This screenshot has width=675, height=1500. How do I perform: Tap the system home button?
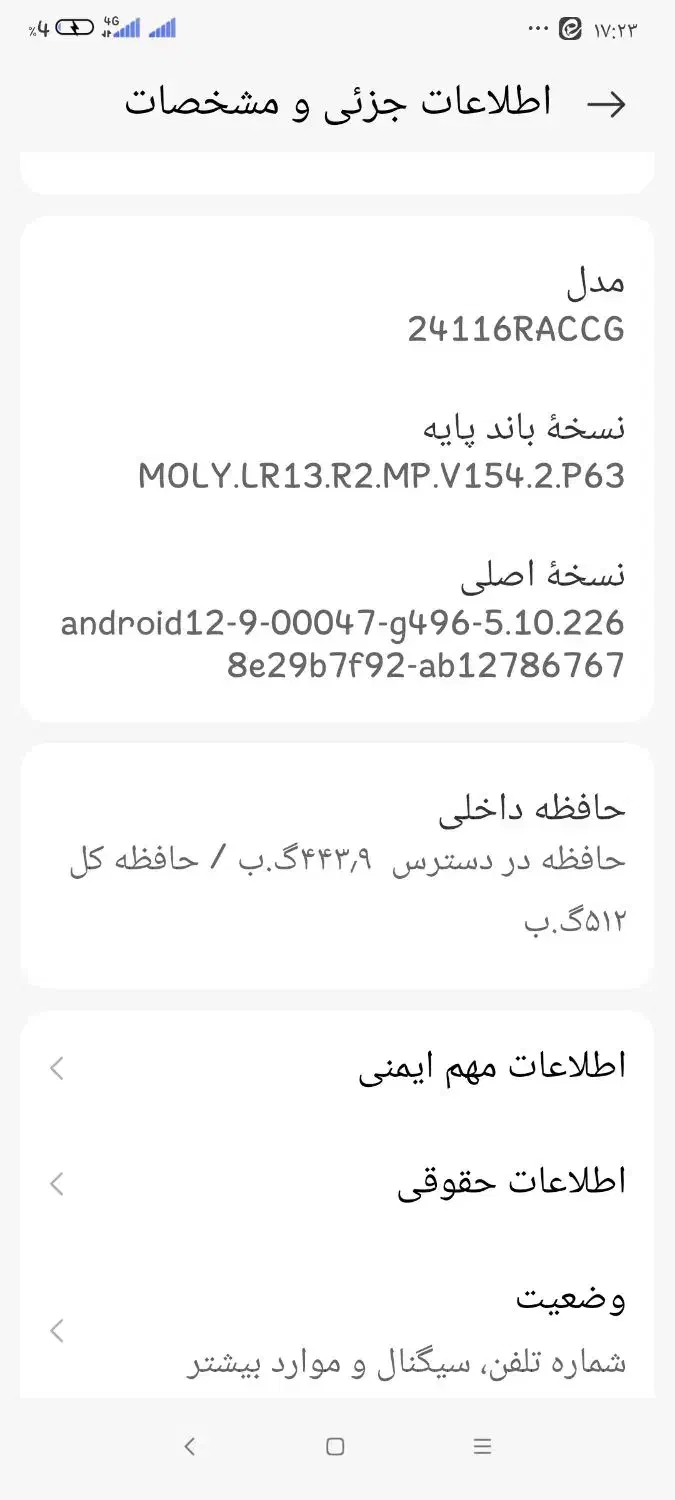coord(336,1446)
